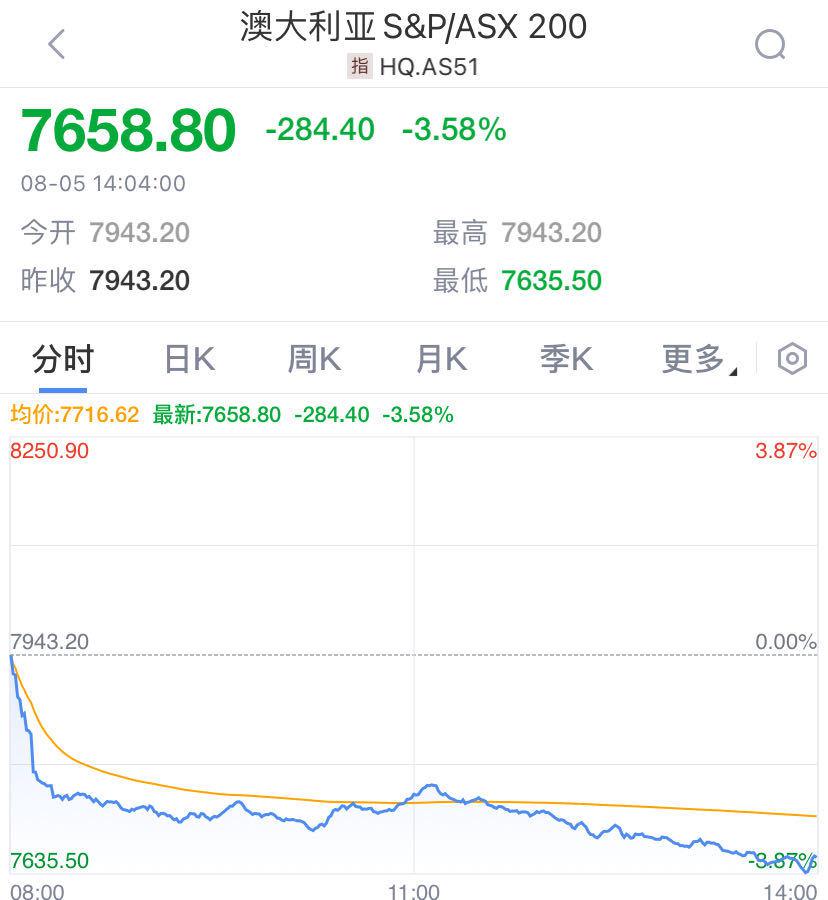Open the search magnifier icon
Screen dimensions: 828x900
click(770, 44)
